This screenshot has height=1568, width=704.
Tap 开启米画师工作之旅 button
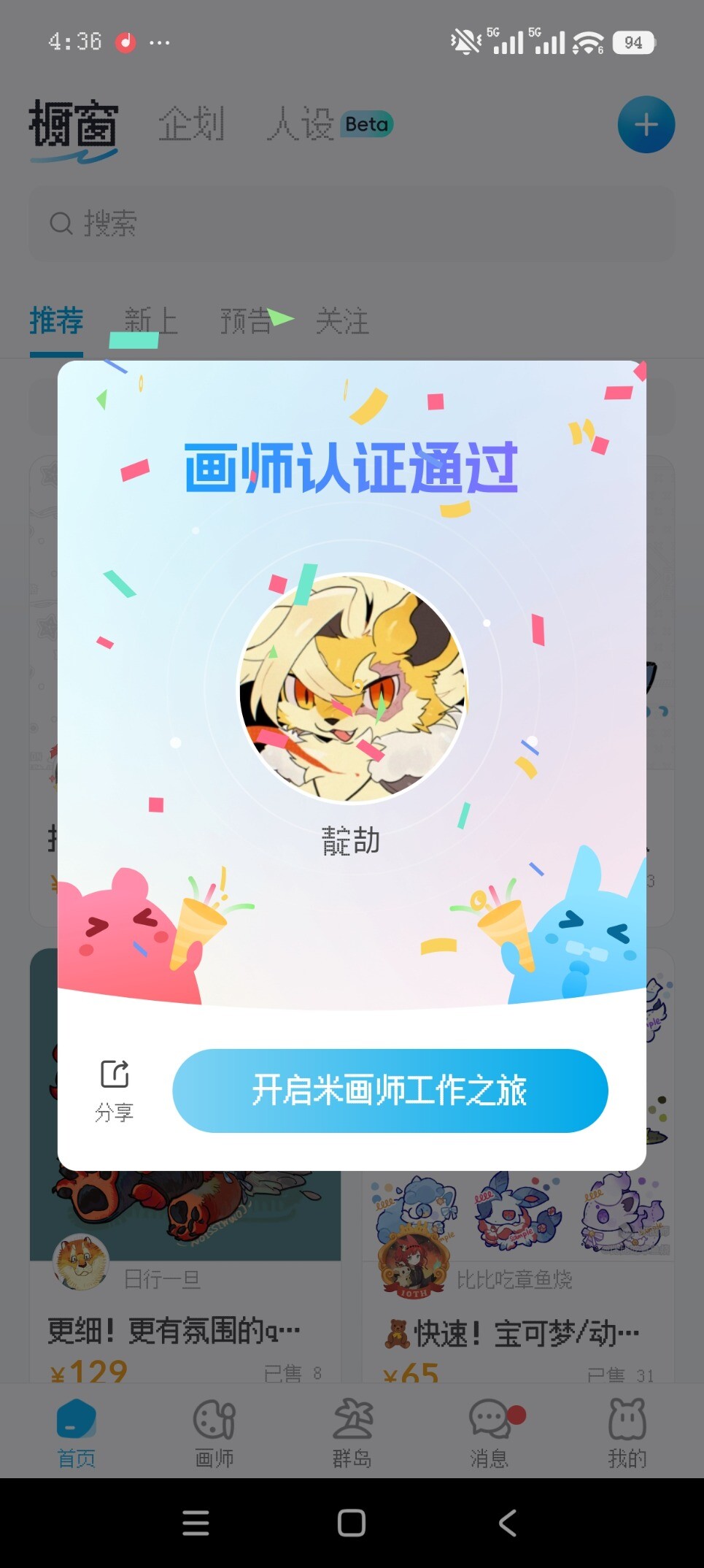(390, 1091)
